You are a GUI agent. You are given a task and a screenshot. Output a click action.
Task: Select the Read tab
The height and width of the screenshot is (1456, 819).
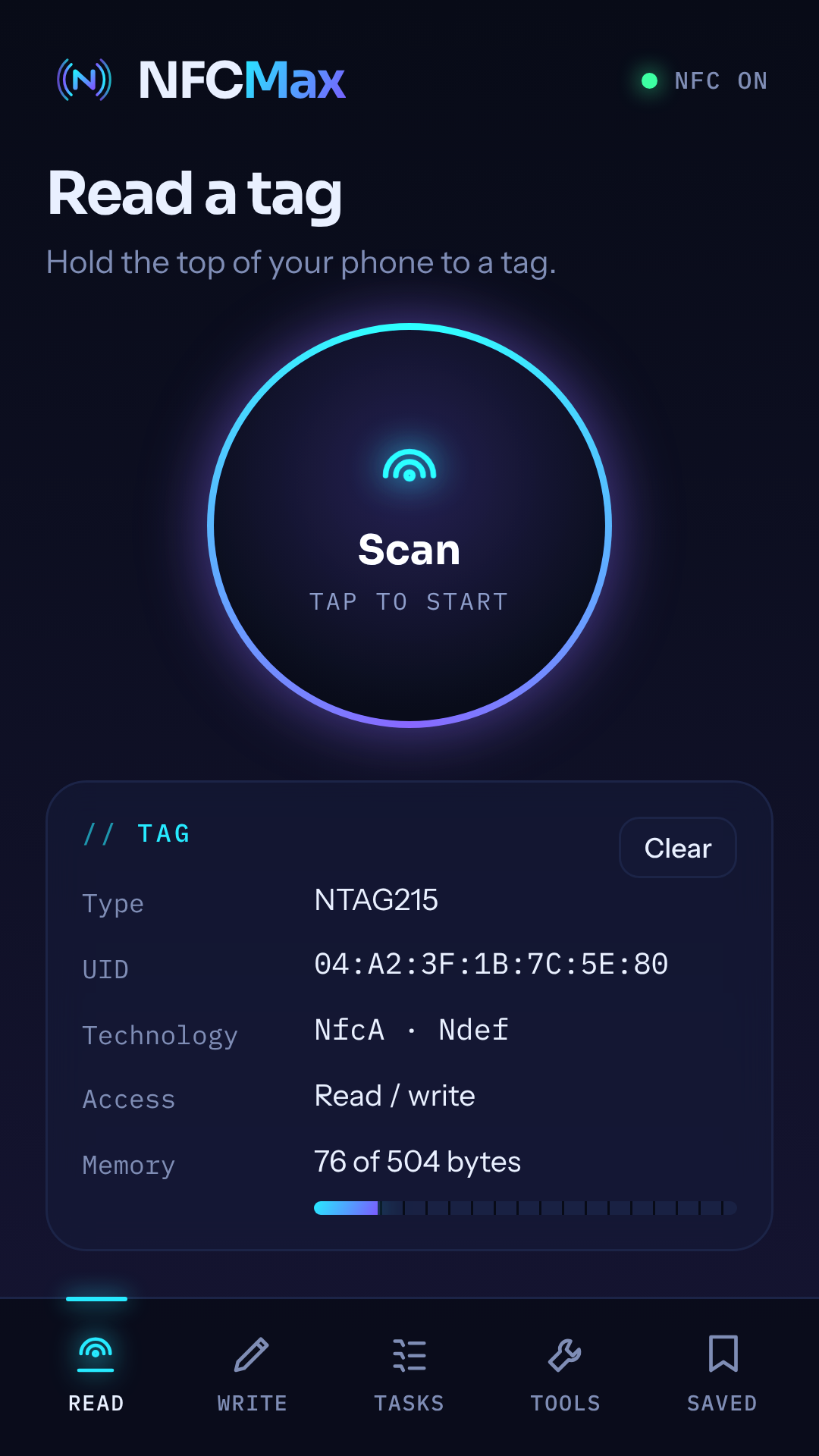96,1374
